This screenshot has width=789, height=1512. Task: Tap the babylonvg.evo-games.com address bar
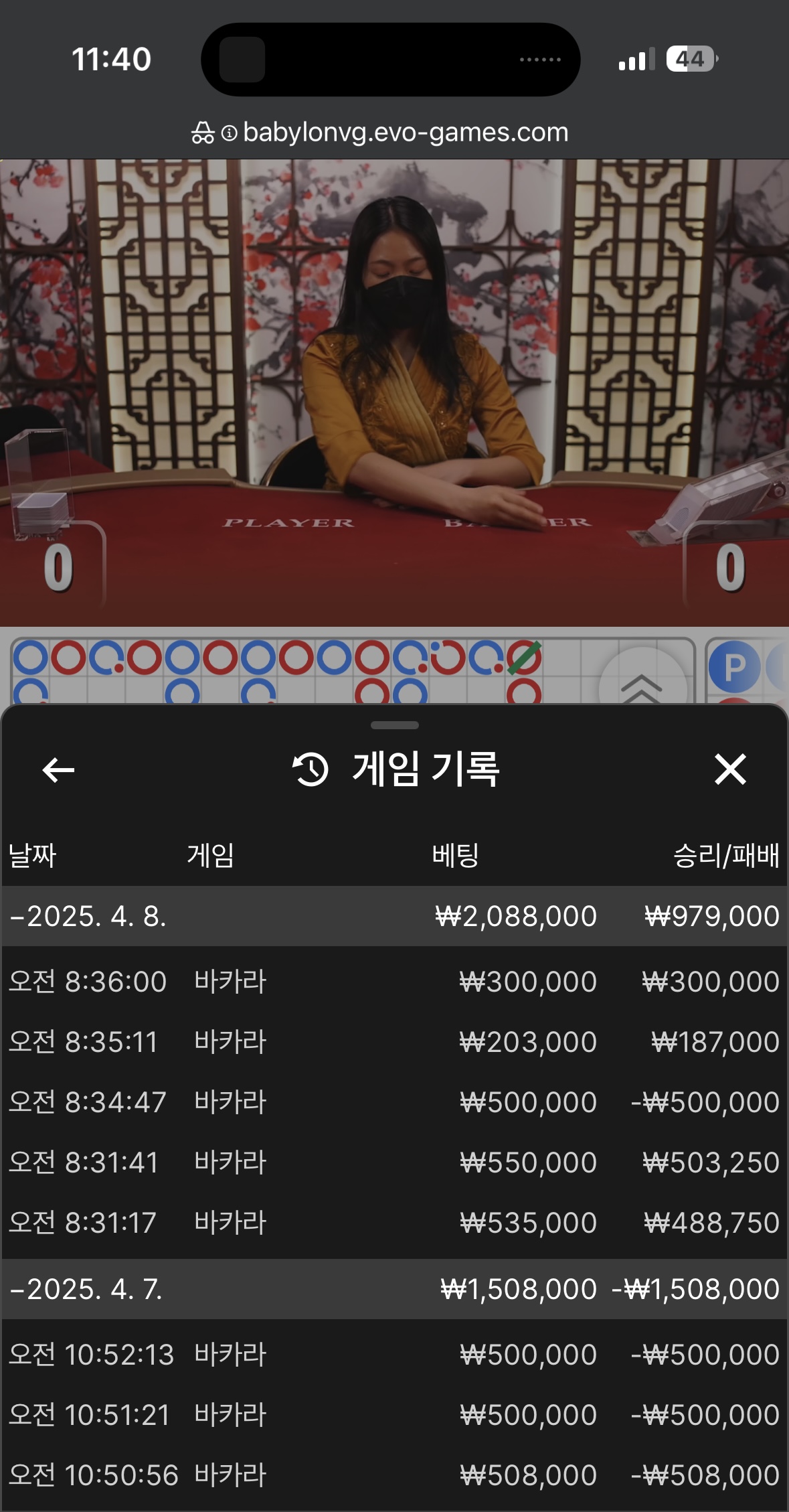point(393,133)
